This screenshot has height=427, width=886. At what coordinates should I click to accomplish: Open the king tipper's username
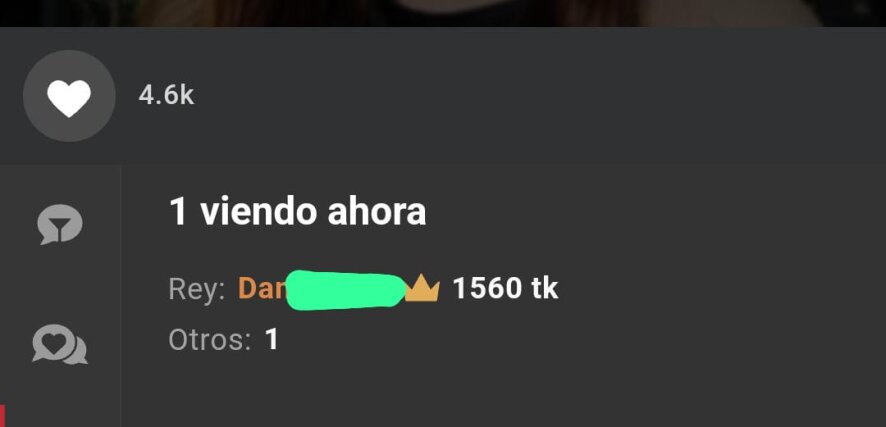tap(320, 290)
